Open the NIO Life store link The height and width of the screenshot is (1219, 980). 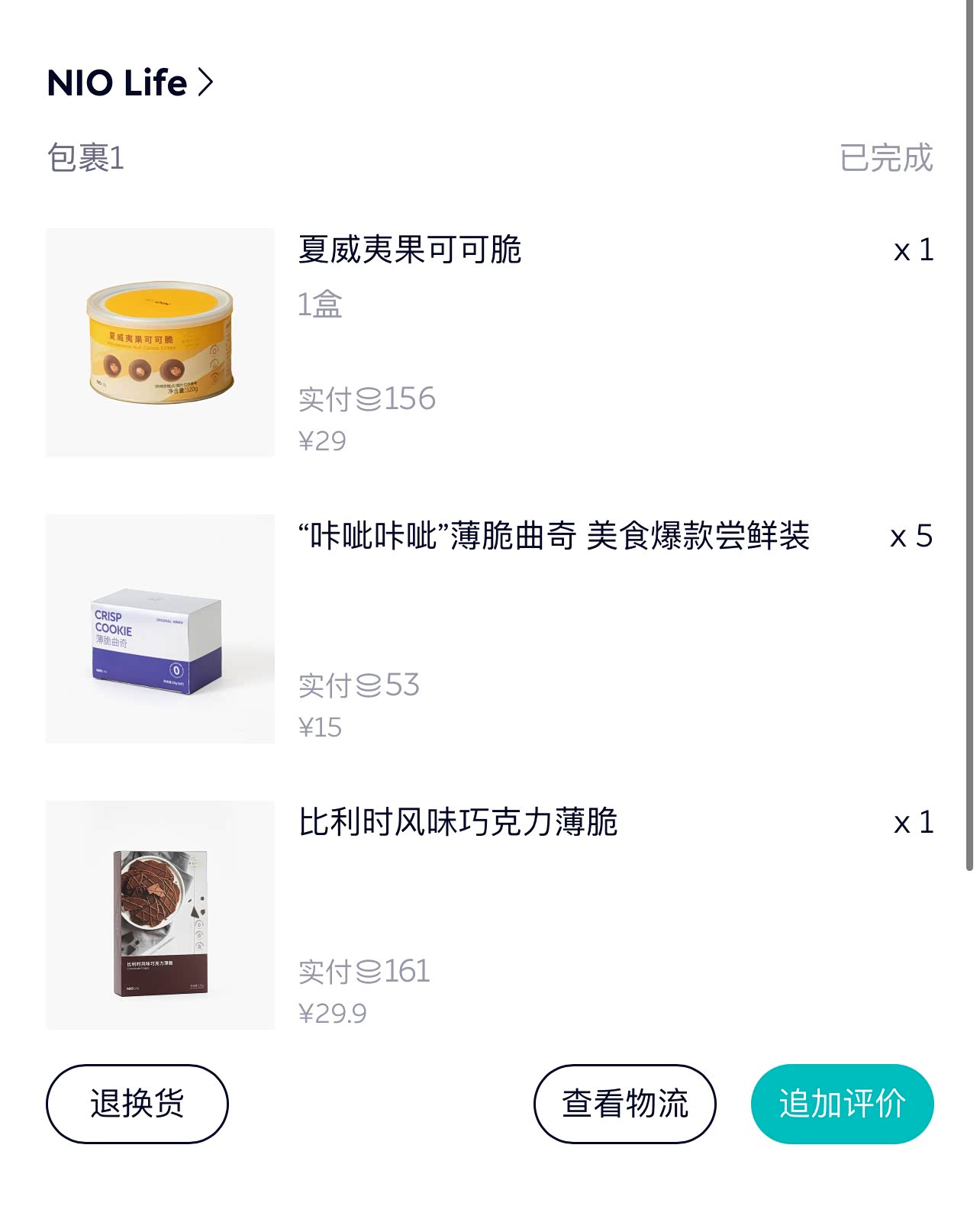pyautogui.click(x=130, y=82)
